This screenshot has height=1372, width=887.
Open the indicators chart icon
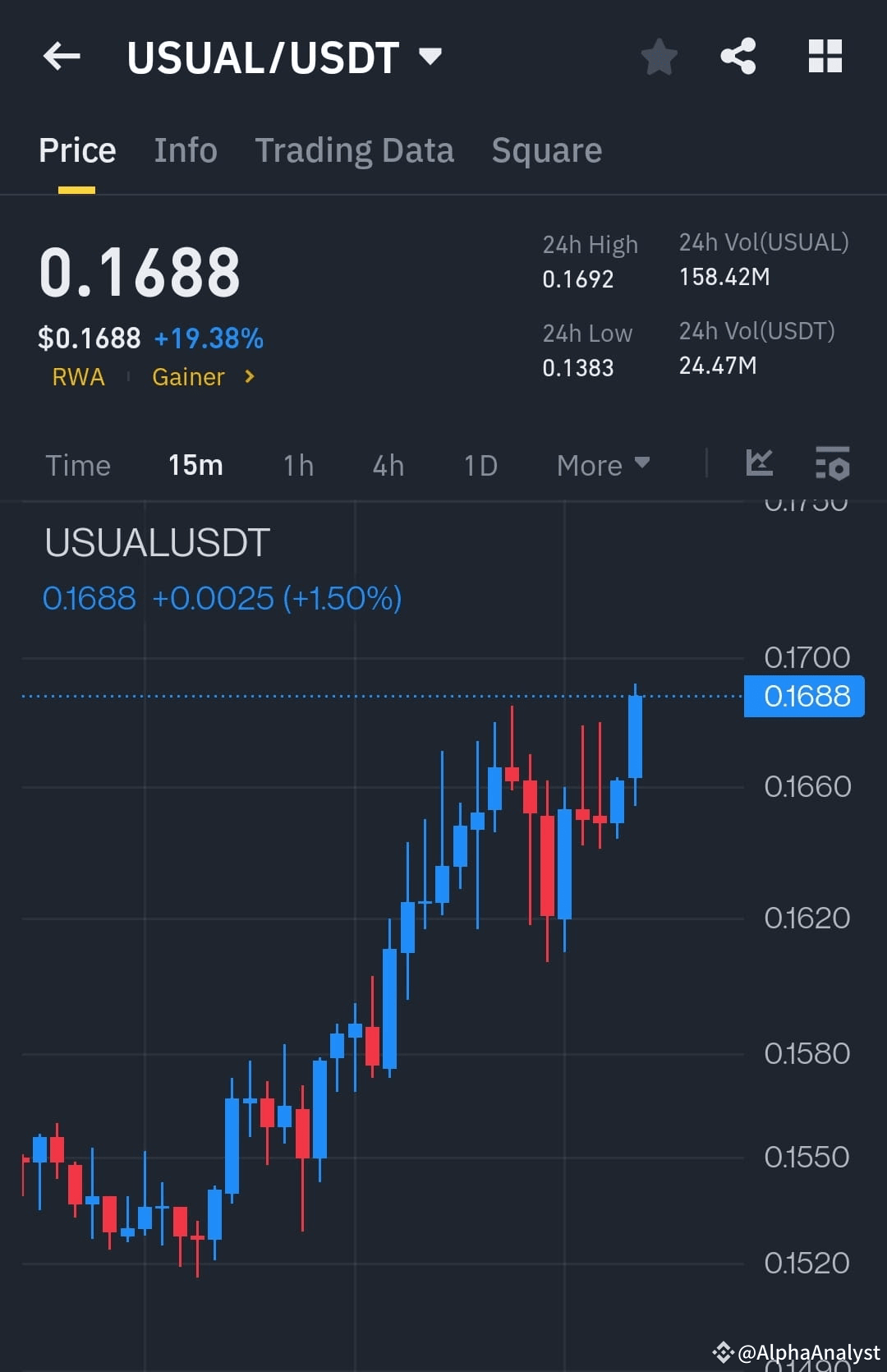click(x=760, y=464)
